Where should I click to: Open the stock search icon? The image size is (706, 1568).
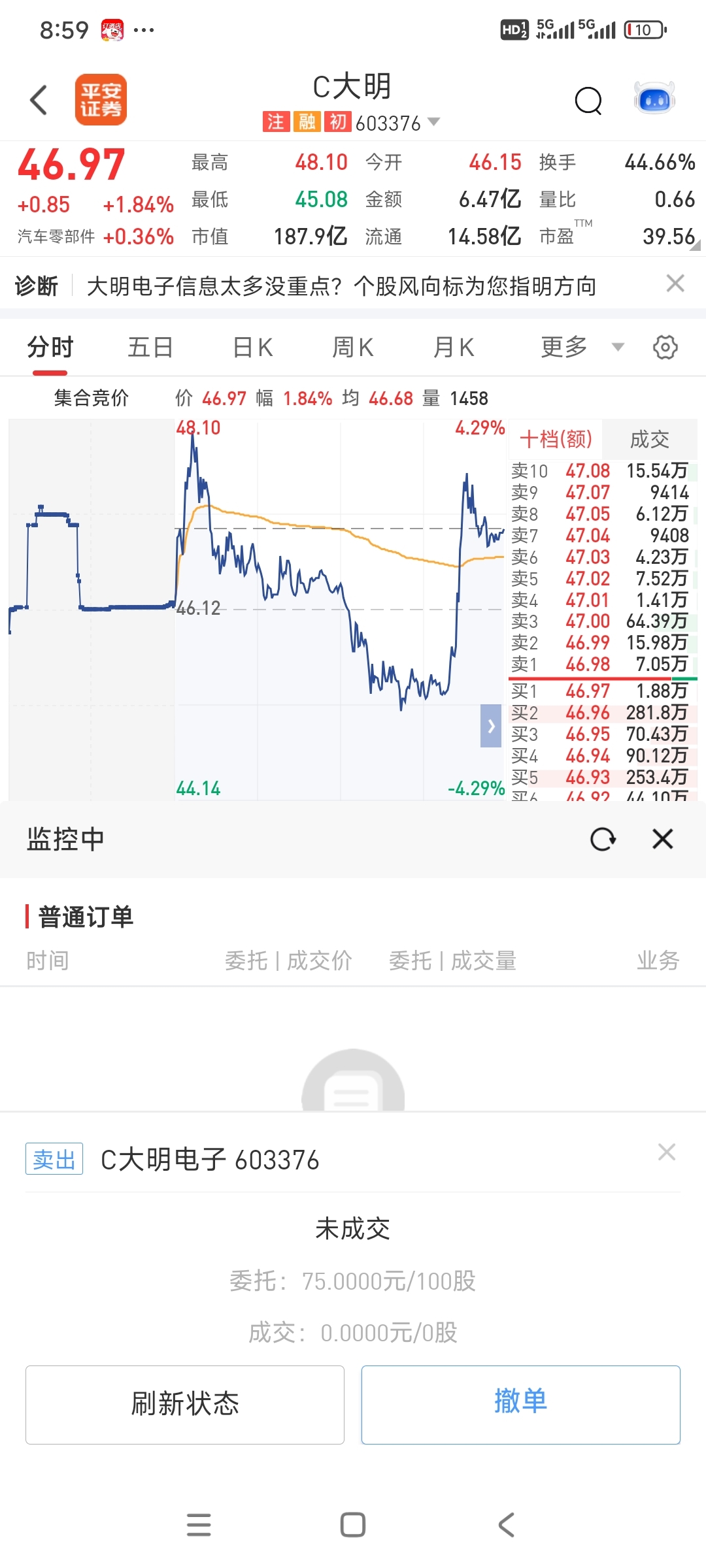pyautogui.click(x=588, y=100)
